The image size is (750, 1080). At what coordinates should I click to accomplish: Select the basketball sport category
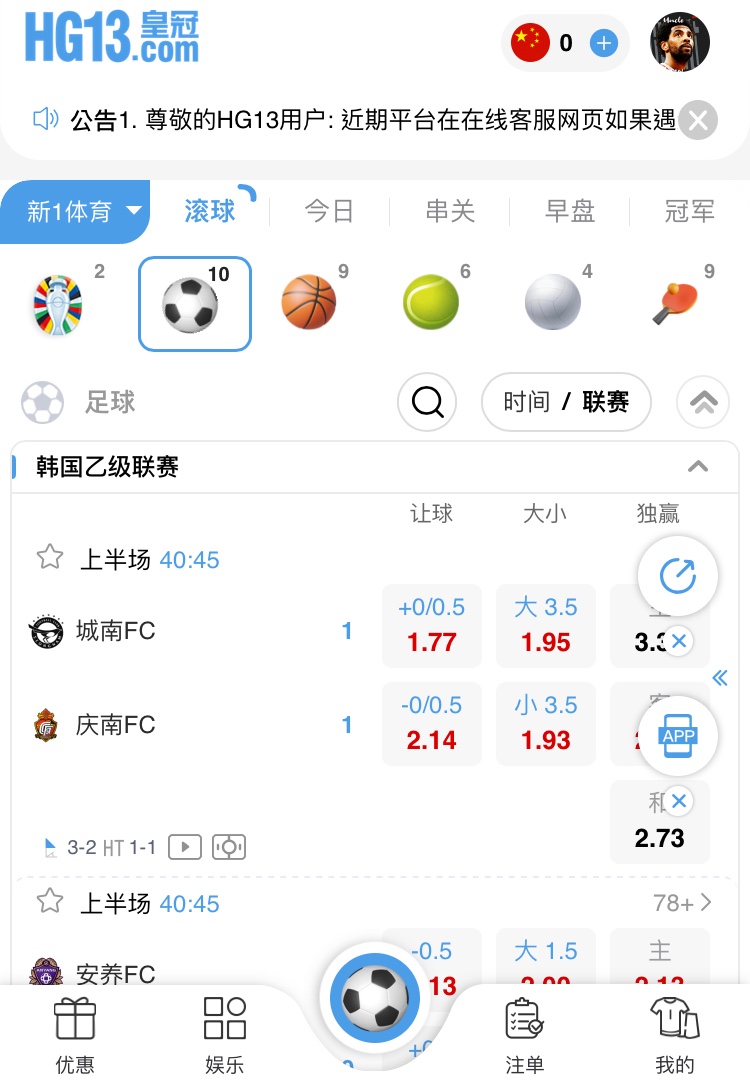pyautogui.click(x=309, y=303)
